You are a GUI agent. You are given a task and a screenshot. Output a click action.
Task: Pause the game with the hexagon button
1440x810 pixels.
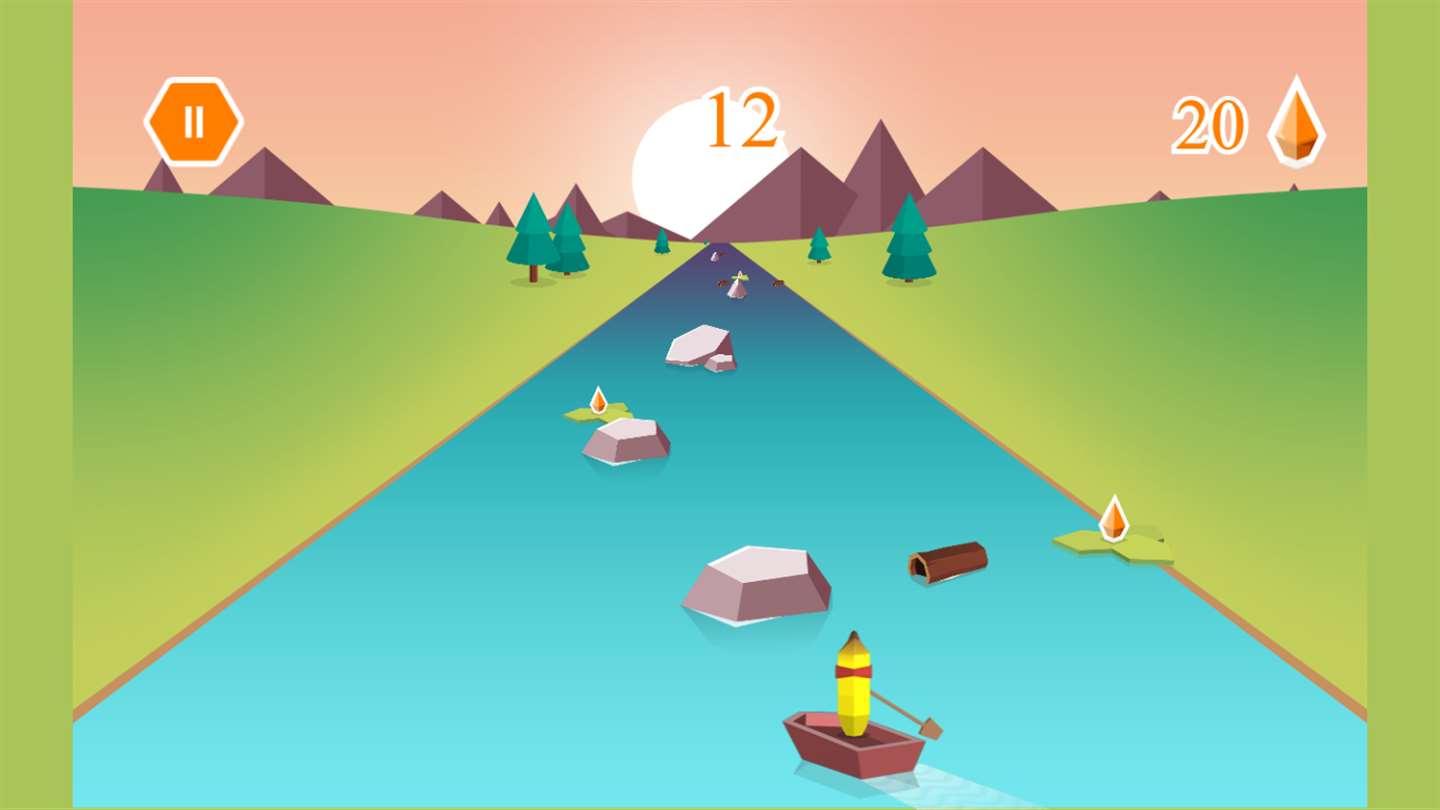[x=193, y=122]
